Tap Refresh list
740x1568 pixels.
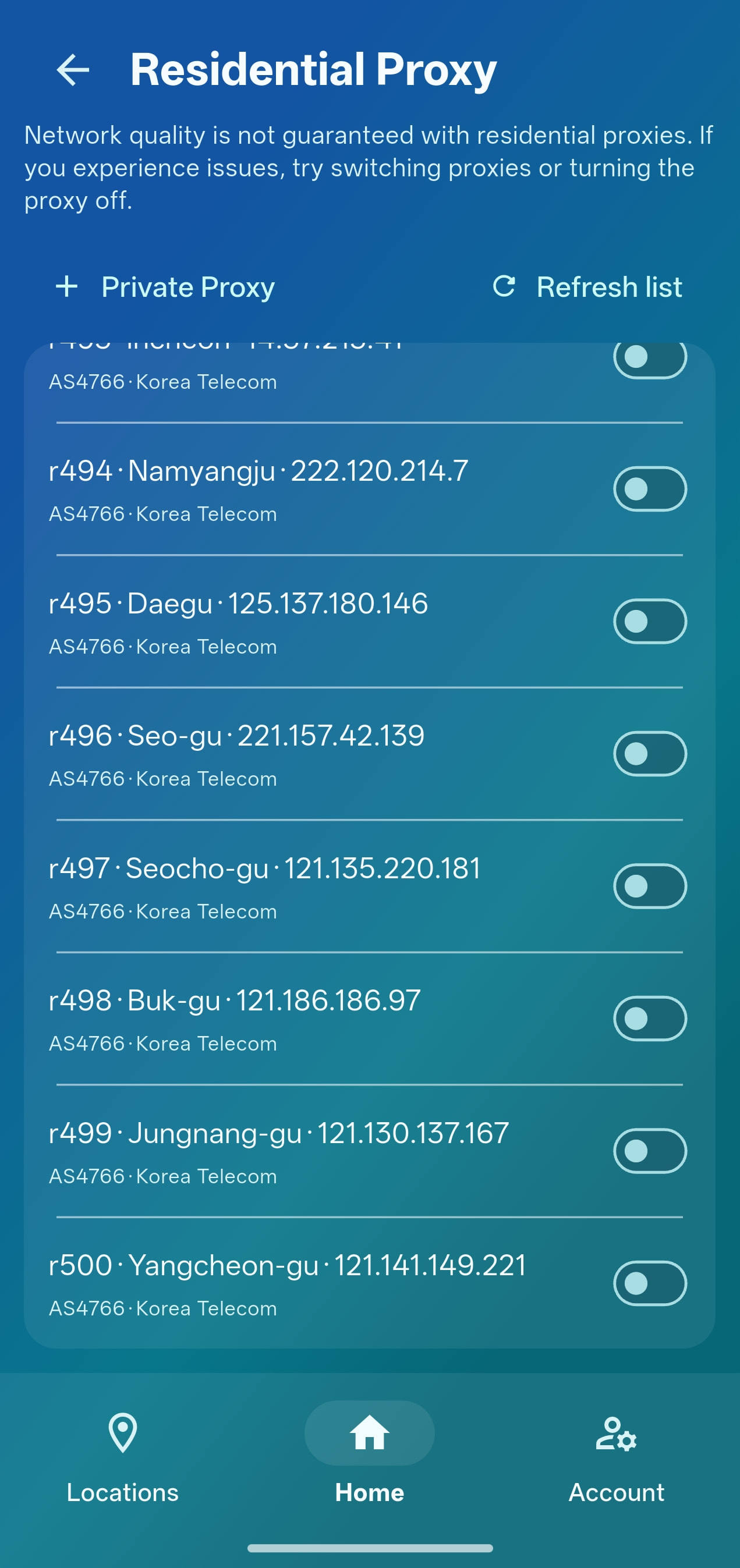(x=587, y=287)
